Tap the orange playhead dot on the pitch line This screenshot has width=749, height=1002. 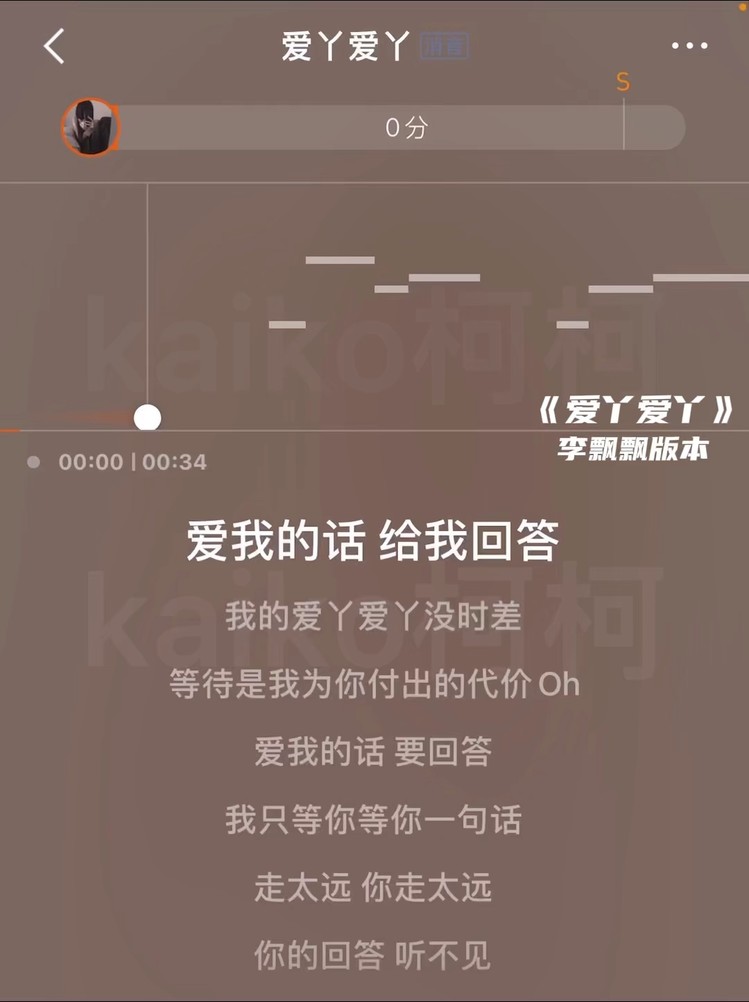coord(147,416)
